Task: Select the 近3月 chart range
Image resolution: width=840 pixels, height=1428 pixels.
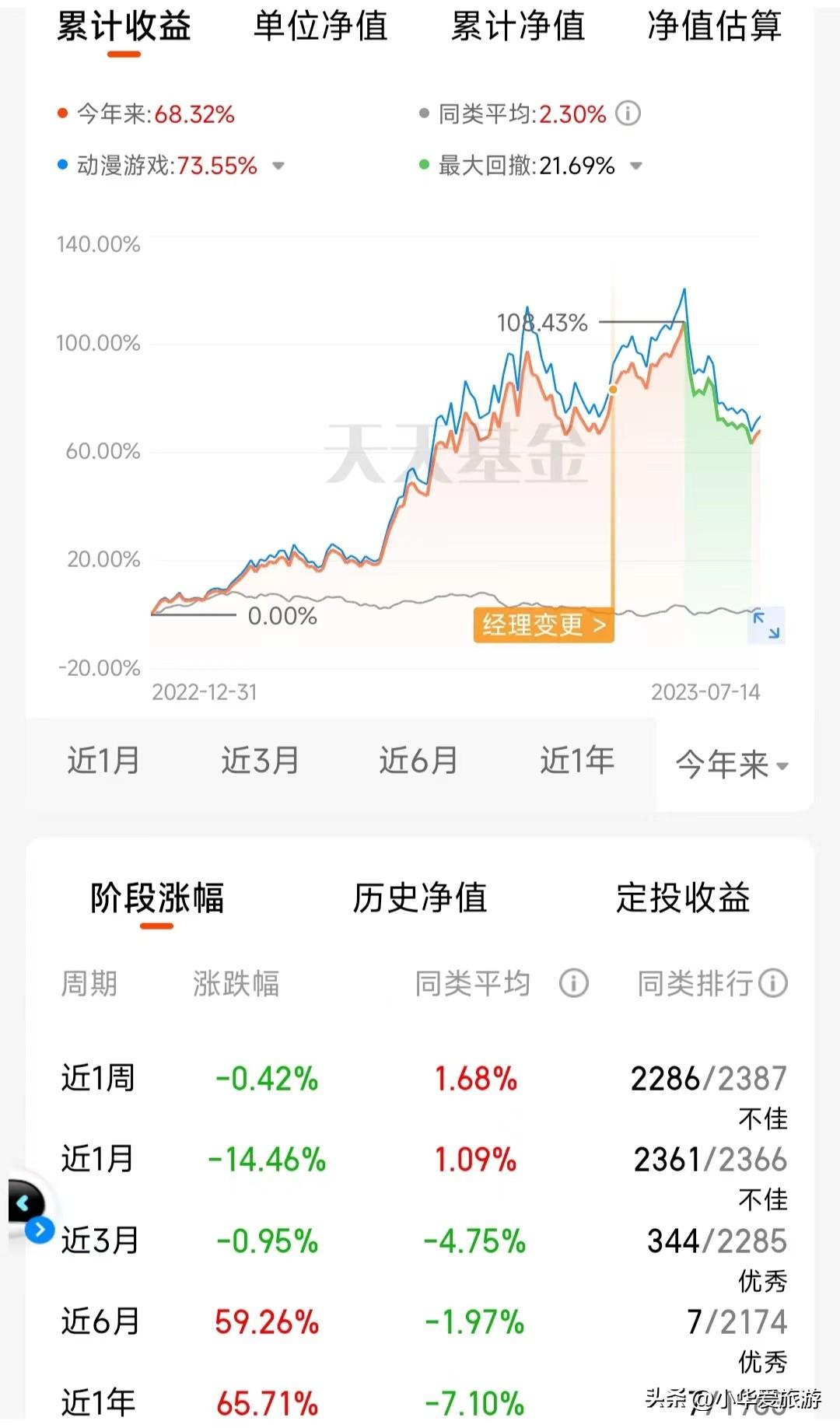Action: tap(261, 761)
